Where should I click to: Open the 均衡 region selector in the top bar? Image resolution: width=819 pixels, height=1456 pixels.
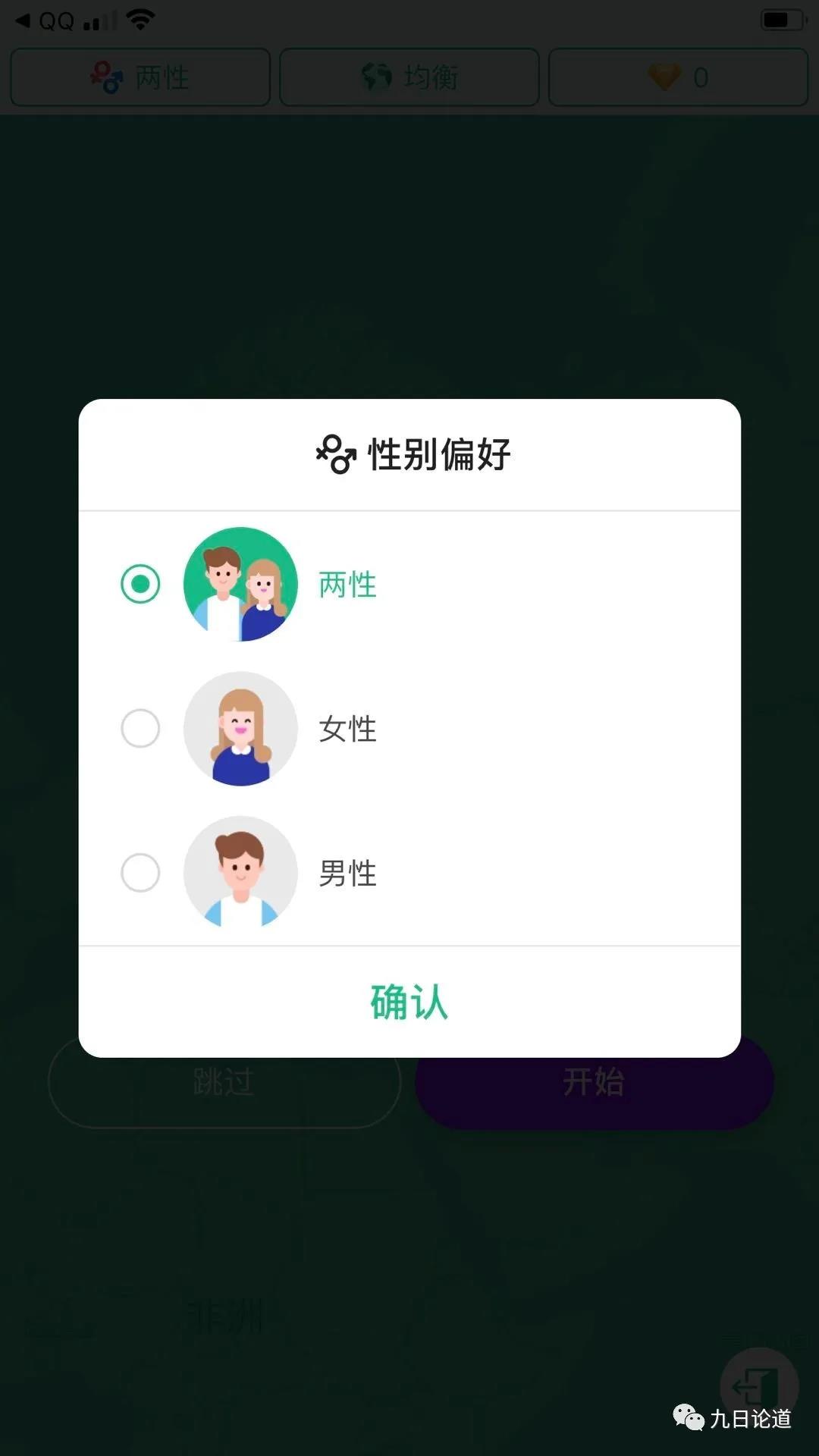tap(409, 77)
